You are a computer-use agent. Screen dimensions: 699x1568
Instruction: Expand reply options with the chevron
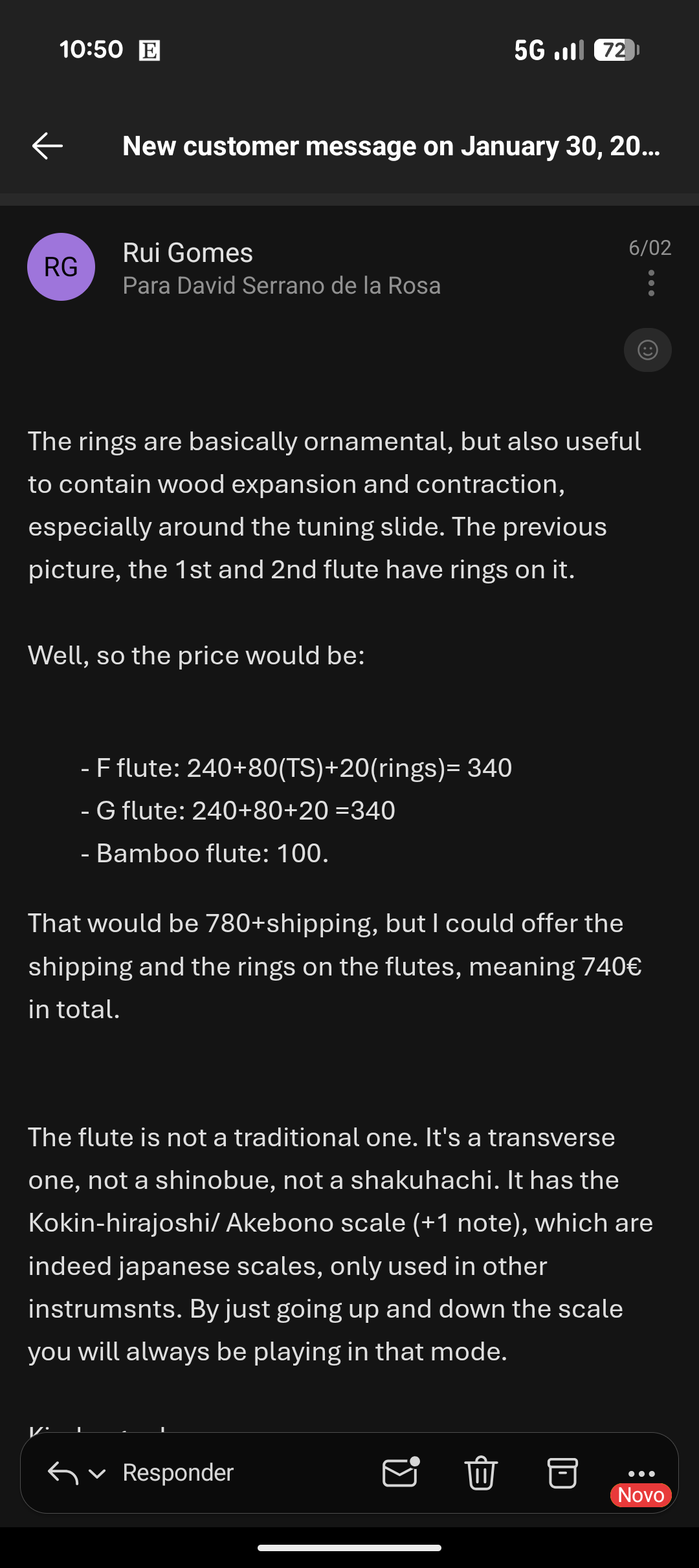click(x=96, y=1474)
